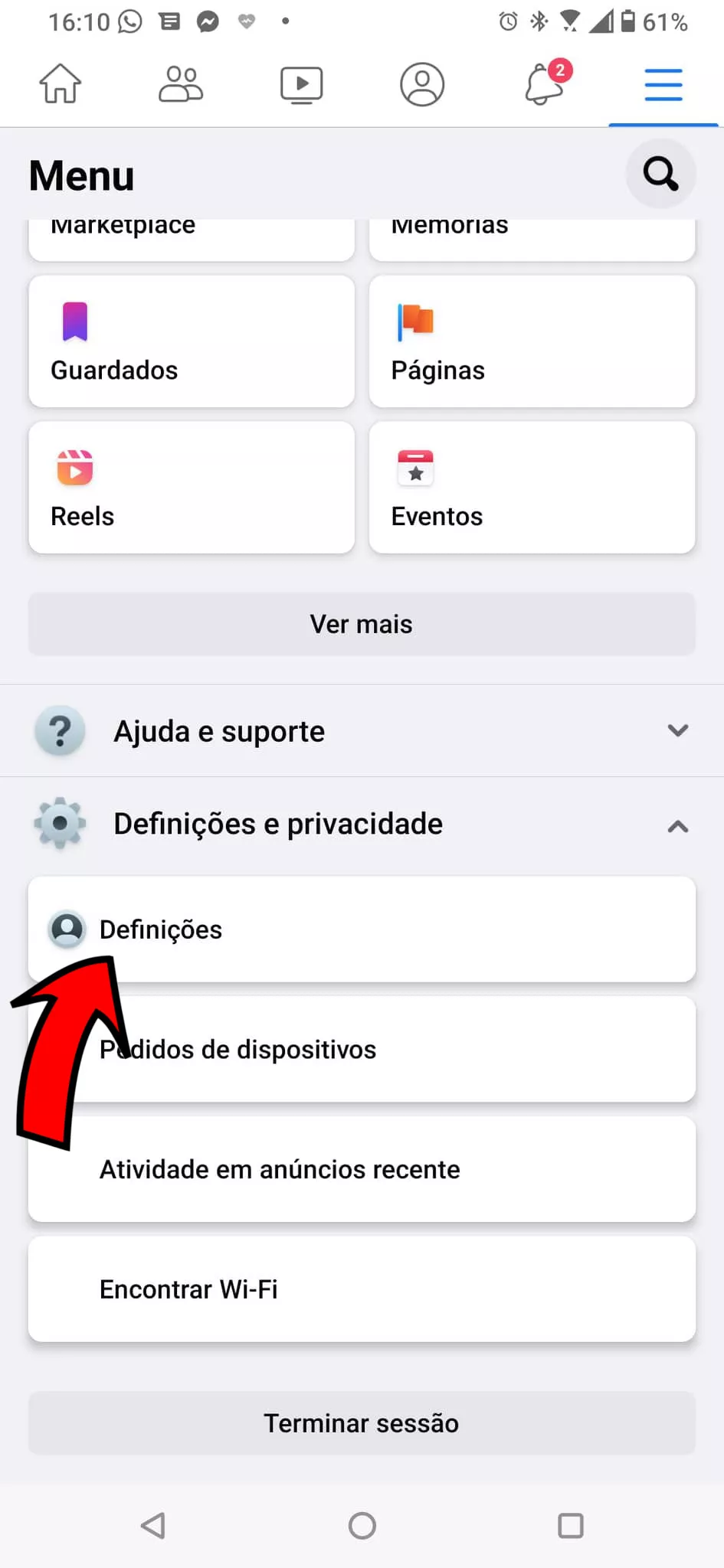Expand Ajuda e suporte section
This screenshot has height=1568, width=724.
(362, 731)
